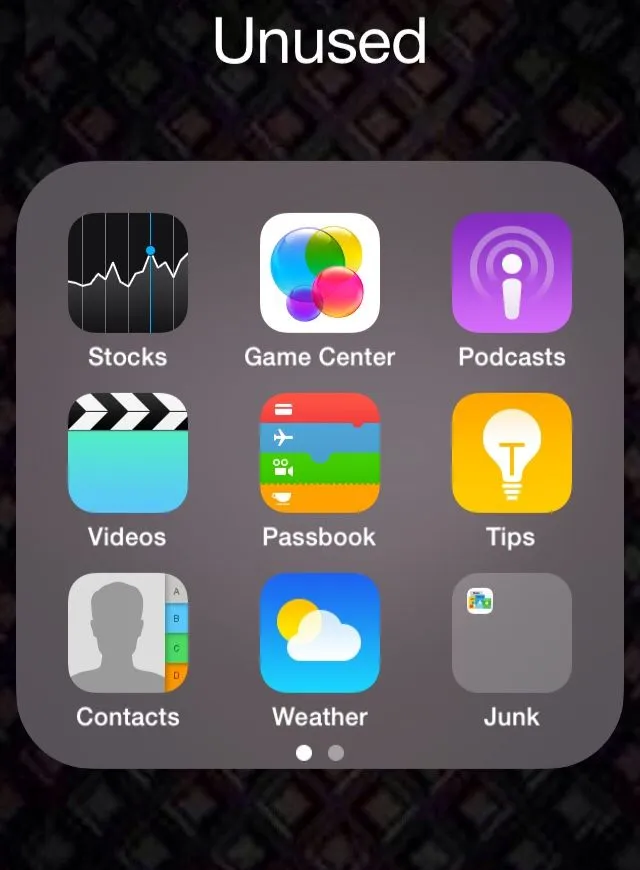Open the Podcasts app
The height and width of the screenshot is (870, 640).
click(x=512, y=273)
